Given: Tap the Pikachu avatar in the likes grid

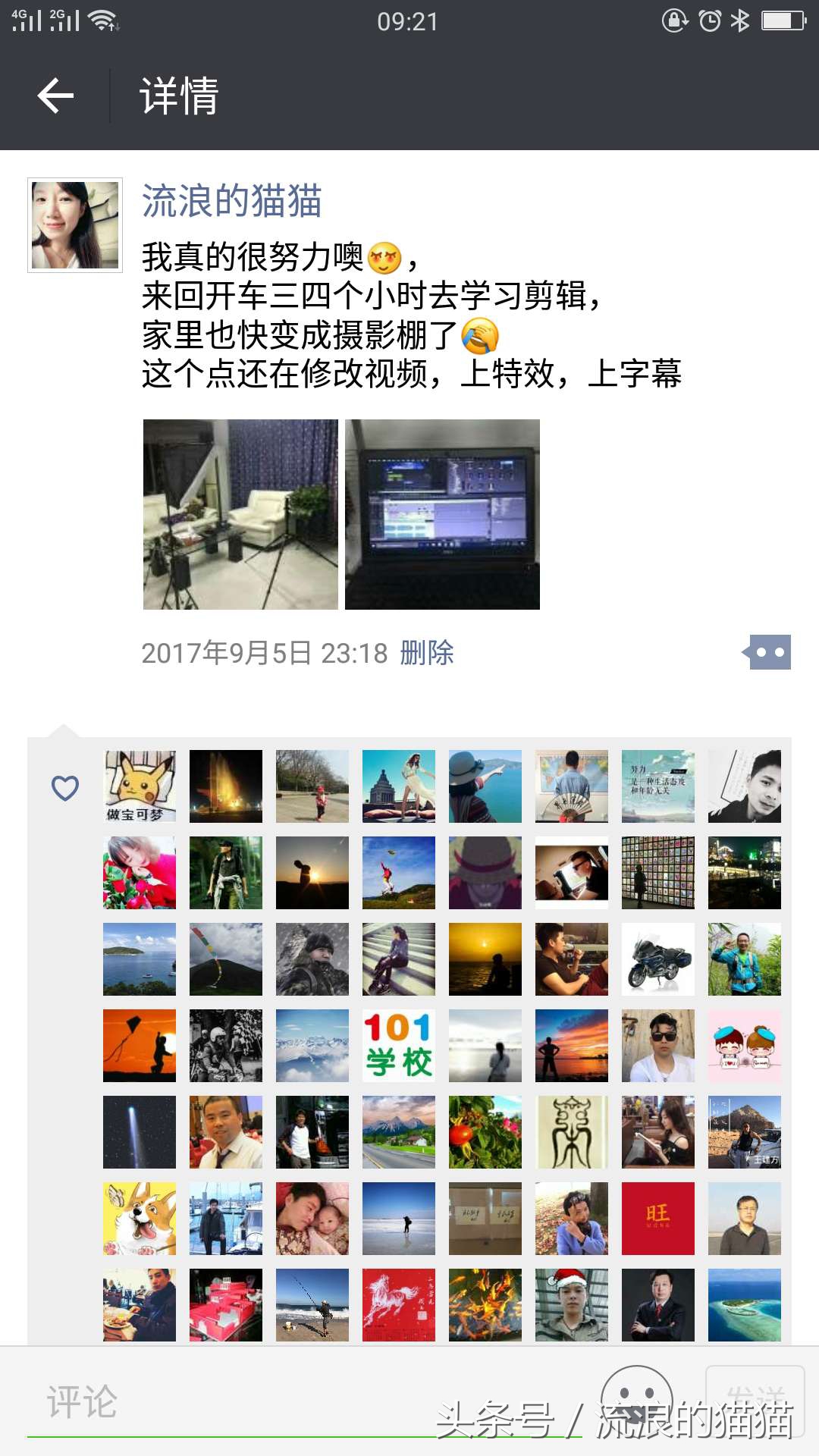Looking at the screenshot, I should (x=140, y=787).
